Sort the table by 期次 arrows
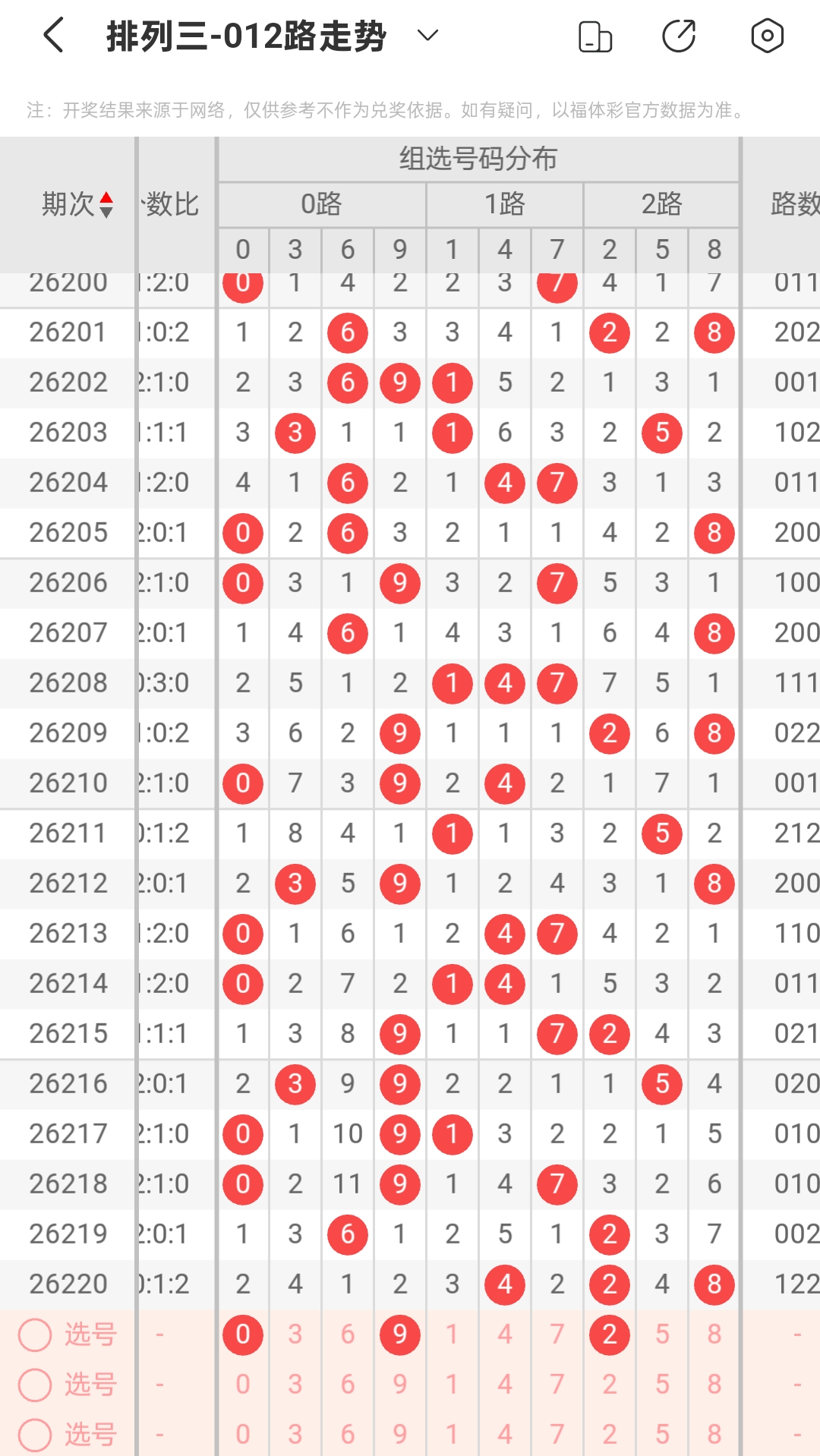Screen dimensions: 820x1456 coord(106,204)
